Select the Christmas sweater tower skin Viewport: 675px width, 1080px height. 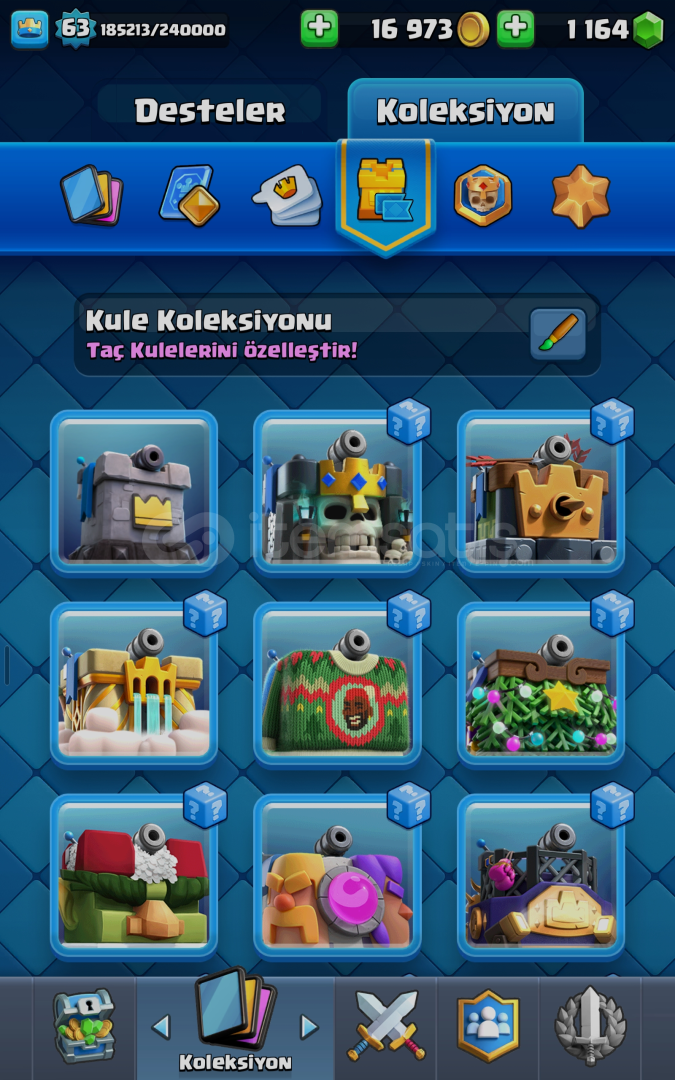tap(337, 685)
